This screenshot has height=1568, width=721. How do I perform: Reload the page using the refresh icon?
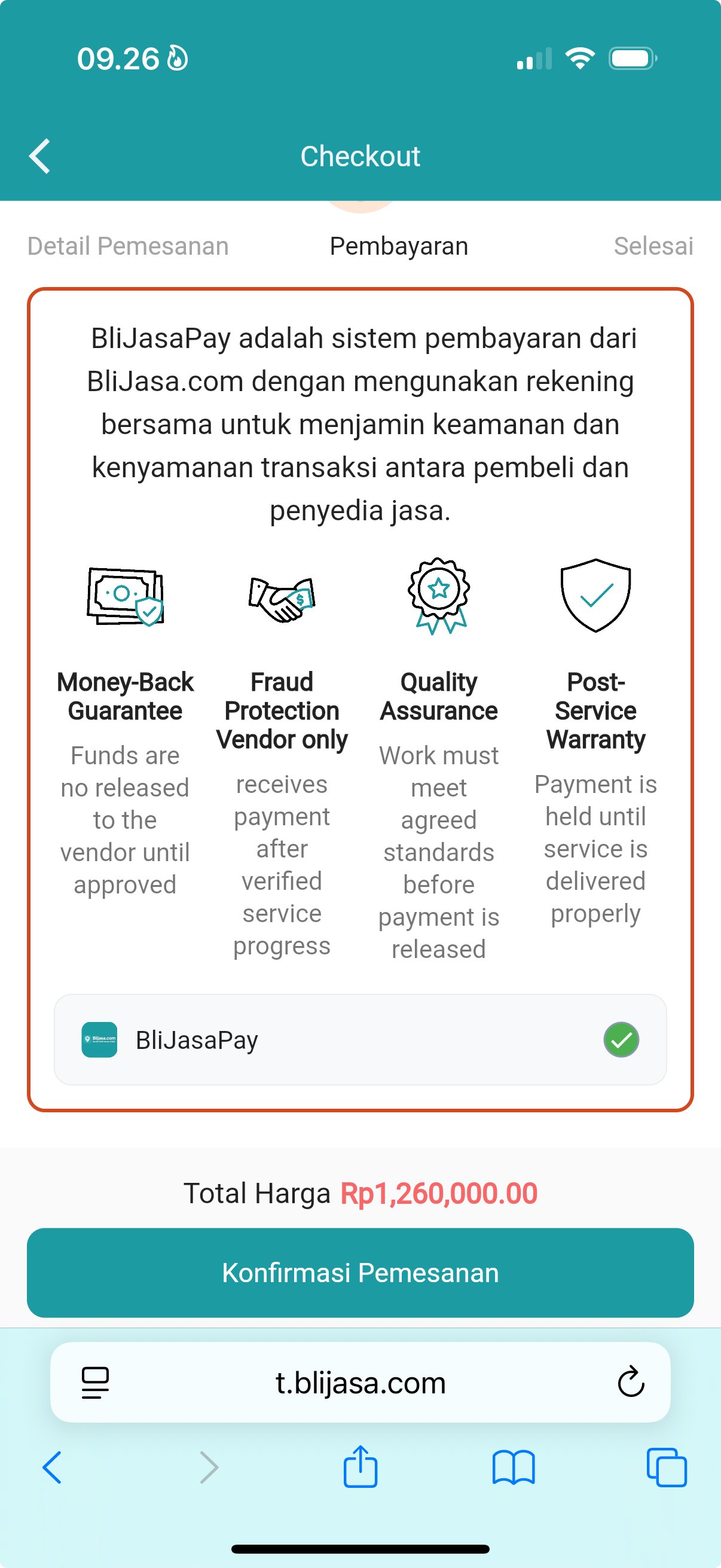tap(630, 1383)
